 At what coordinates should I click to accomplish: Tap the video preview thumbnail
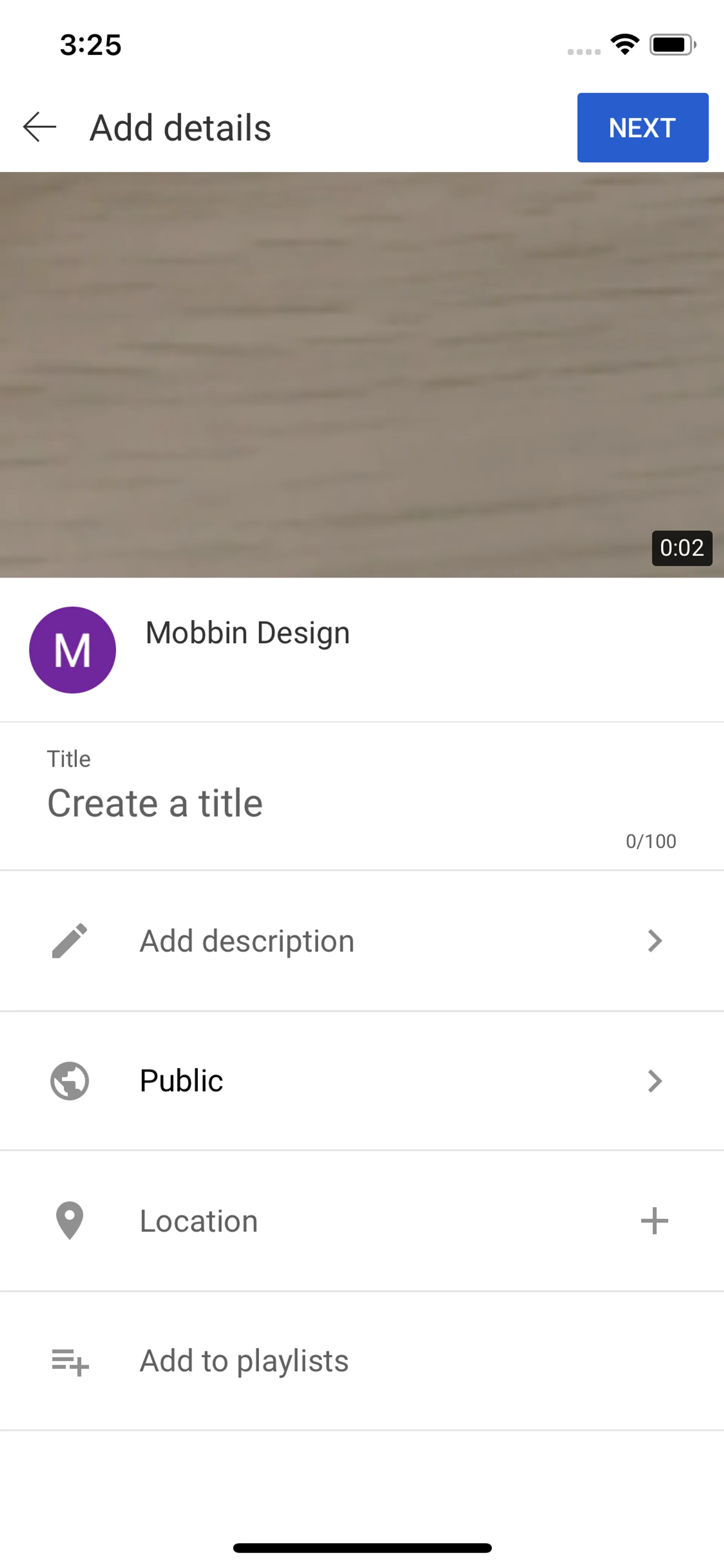[x=362, y=374]
